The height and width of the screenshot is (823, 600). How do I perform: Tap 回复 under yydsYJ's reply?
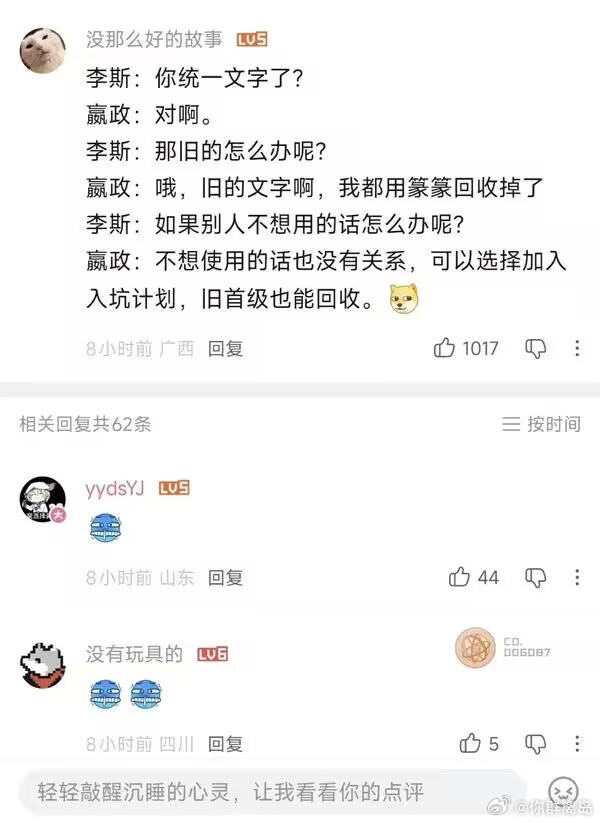pyautogui.click(x=225, y=578)
